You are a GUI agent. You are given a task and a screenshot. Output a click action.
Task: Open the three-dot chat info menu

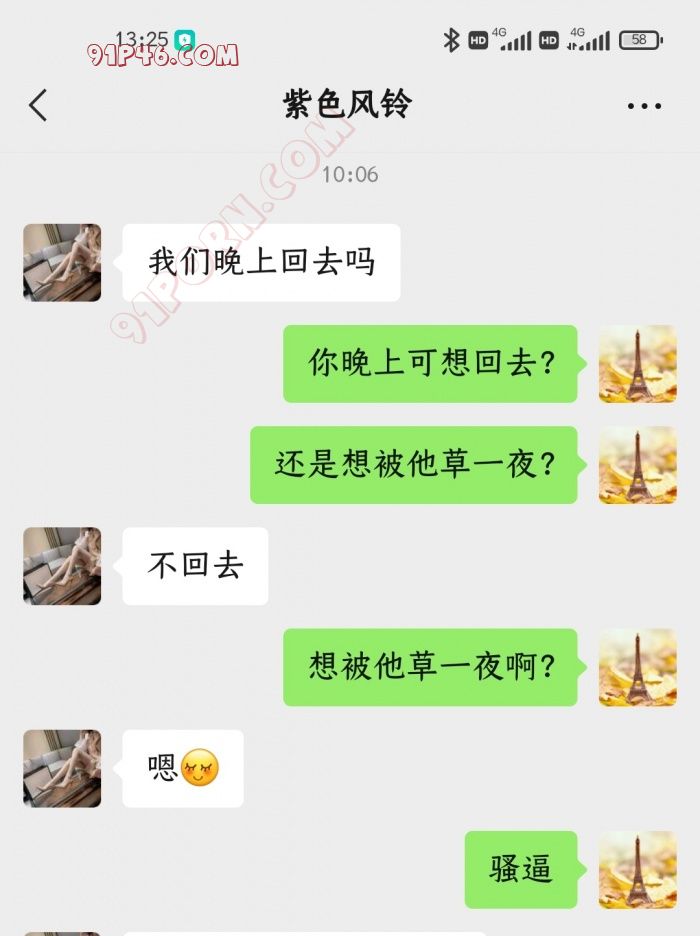pos(644,106)
